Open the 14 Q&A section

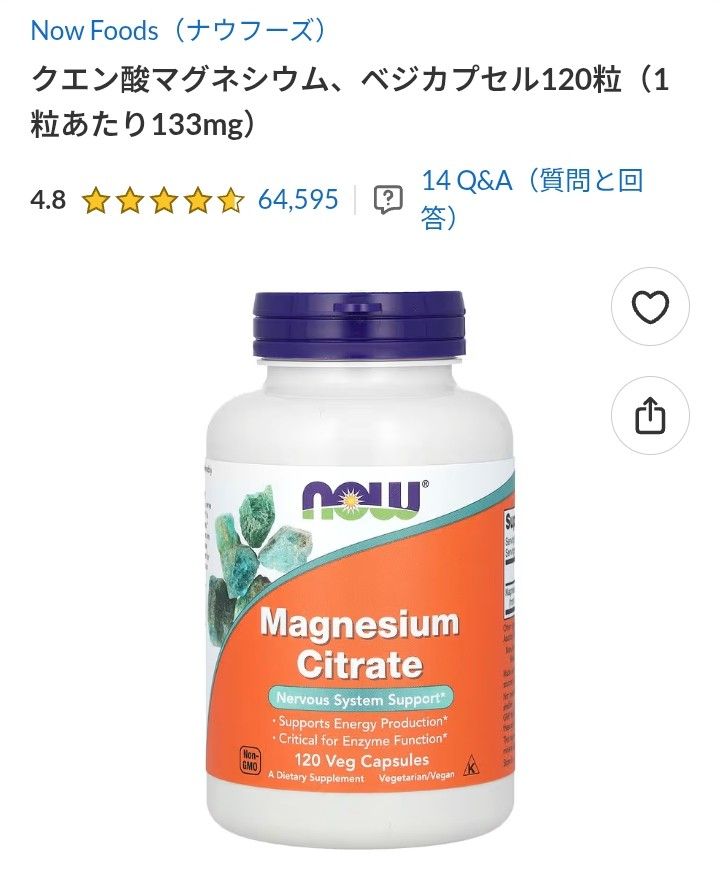[532, 198]
